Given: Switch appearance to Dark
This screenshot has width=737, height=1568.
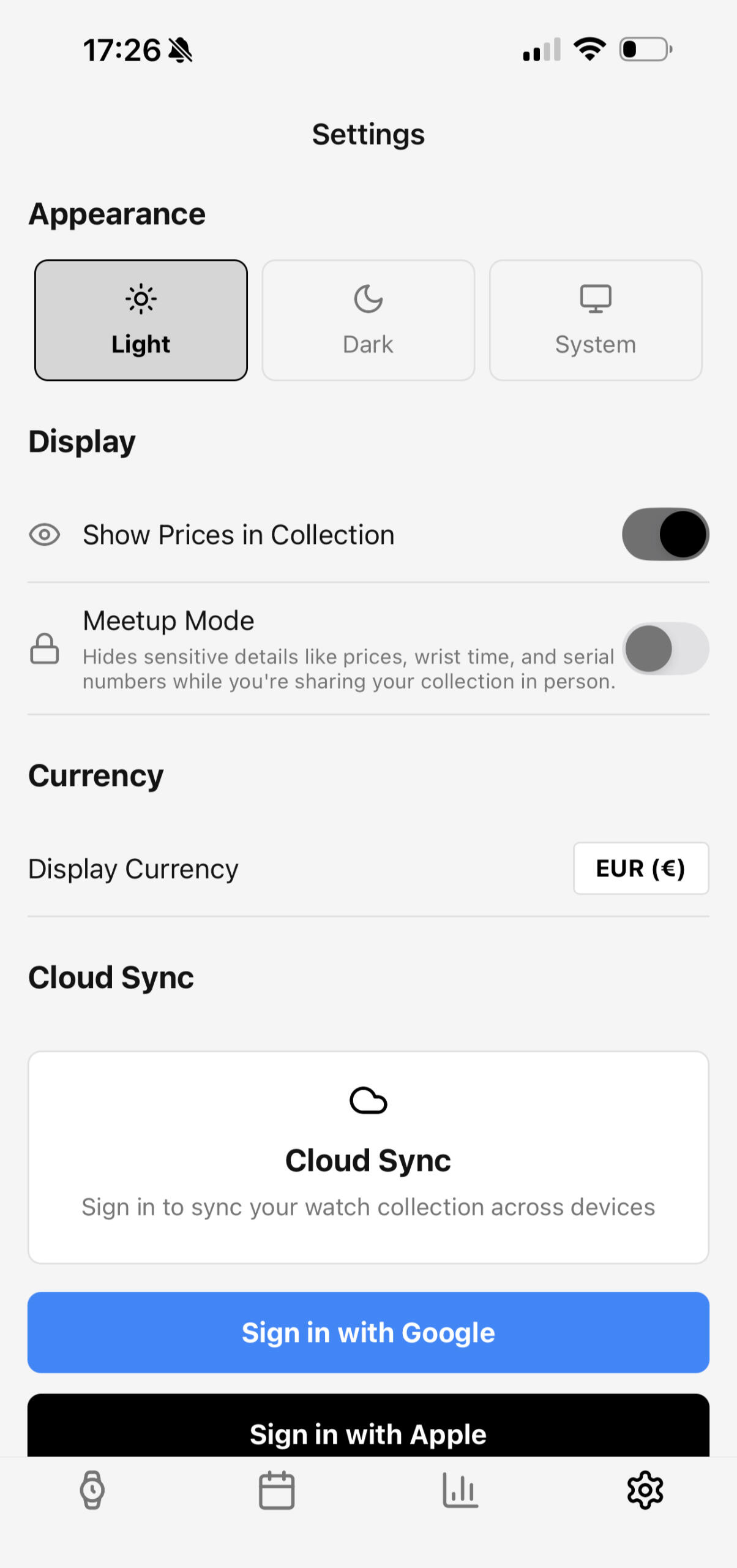Looking at the screenshot, I should tap(368, 320).
